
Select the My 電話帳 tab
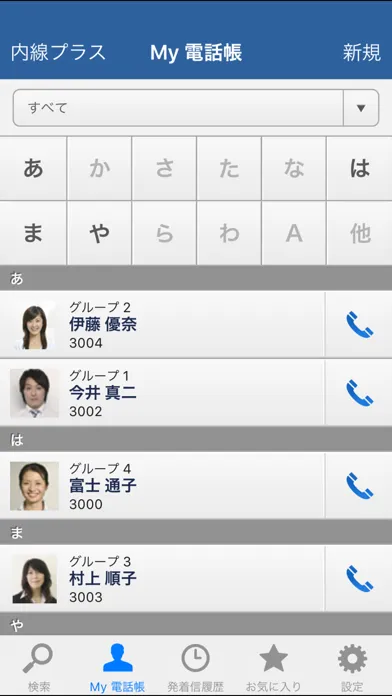point(117,667)
